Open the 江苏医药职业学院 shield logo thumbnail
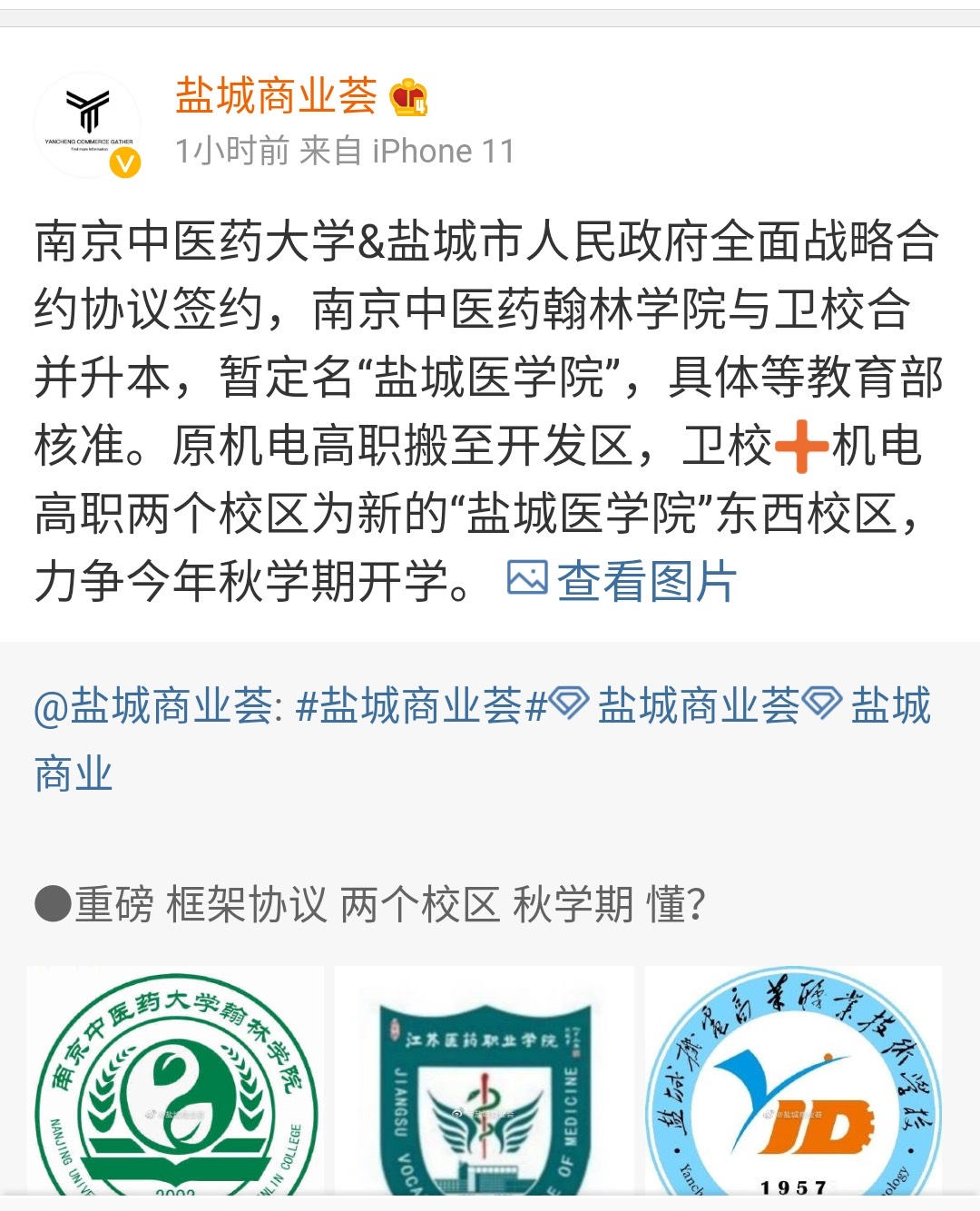The image size is (980, 1211). (x=487, y=1089)
